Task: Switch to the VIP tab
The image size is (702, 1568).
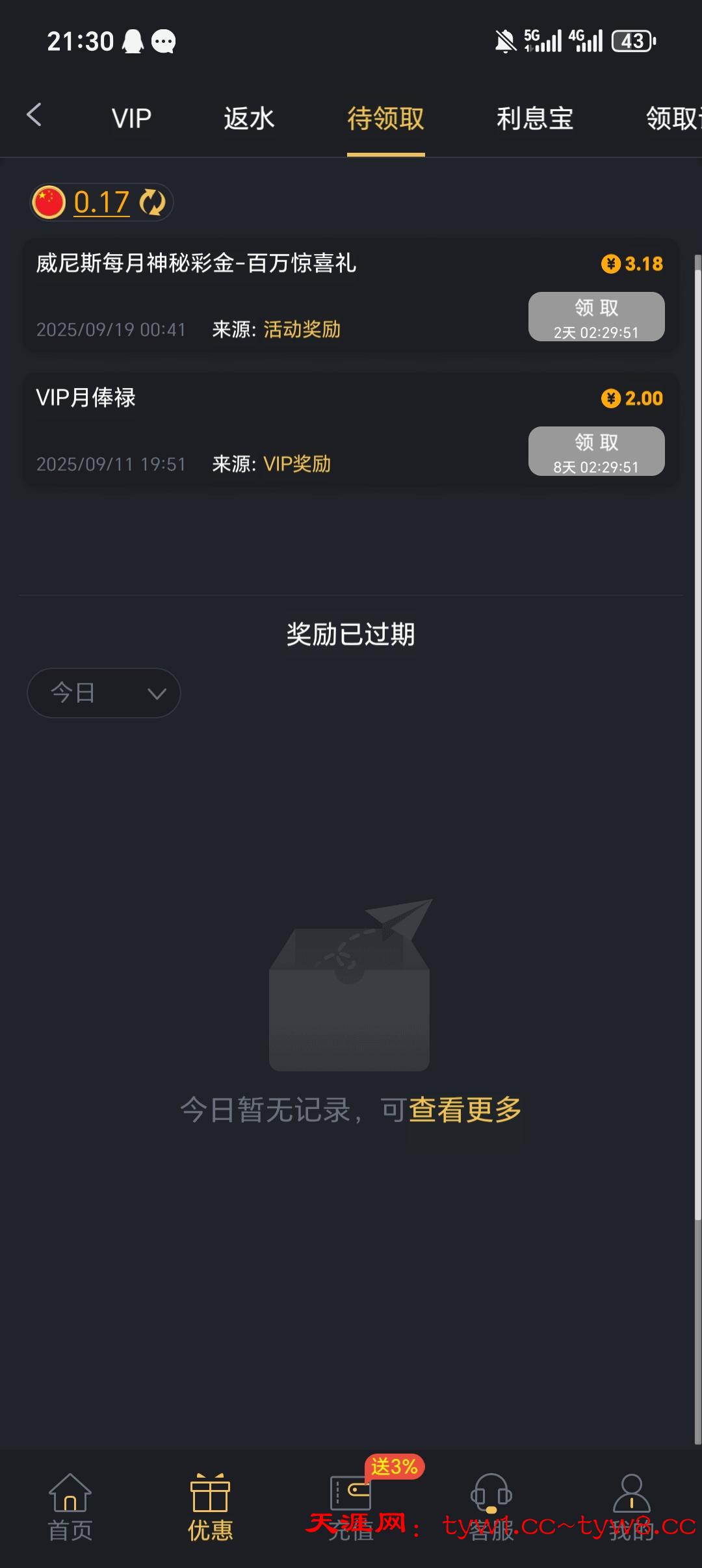Action: (x=131, y=118)
